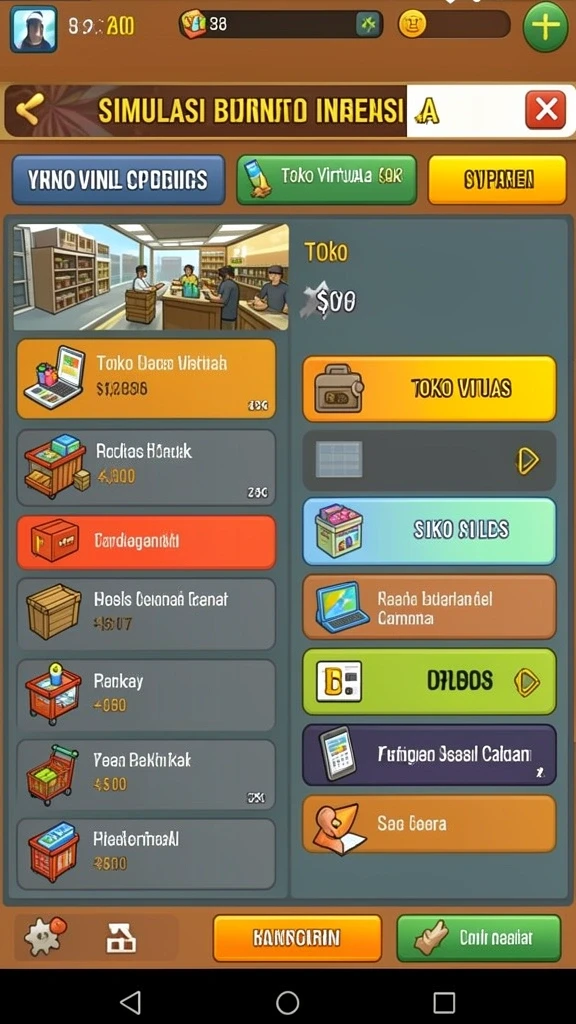576x1024 pixels.
Task: Select the yellow top tab
Action: coord(497,179)
